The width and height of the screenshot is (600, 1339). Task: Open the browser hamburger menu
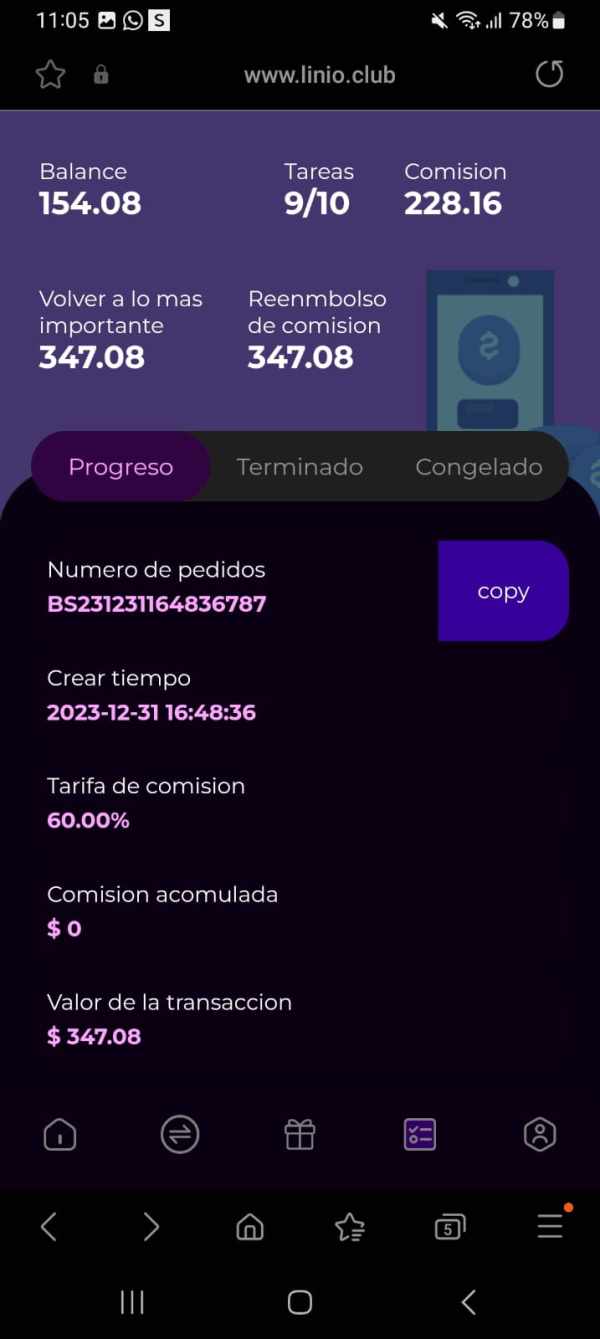(550, 1226)
